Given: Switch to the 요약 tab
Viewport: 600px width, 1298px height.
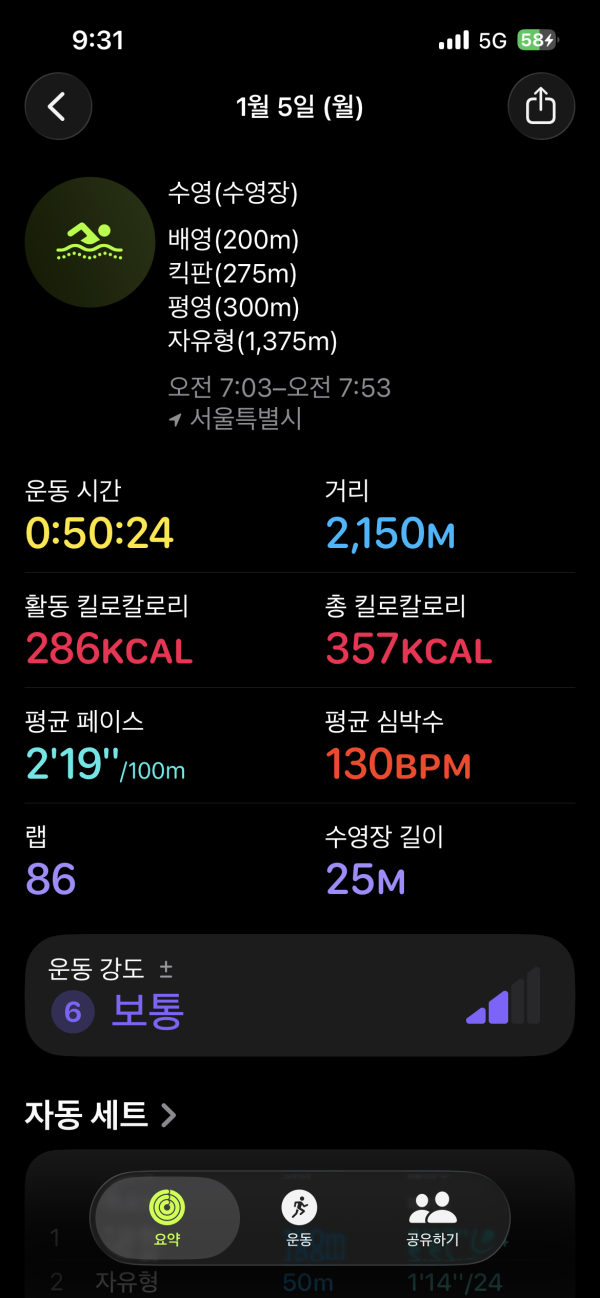Looking at the screenshot, I should coord(167,1217).
